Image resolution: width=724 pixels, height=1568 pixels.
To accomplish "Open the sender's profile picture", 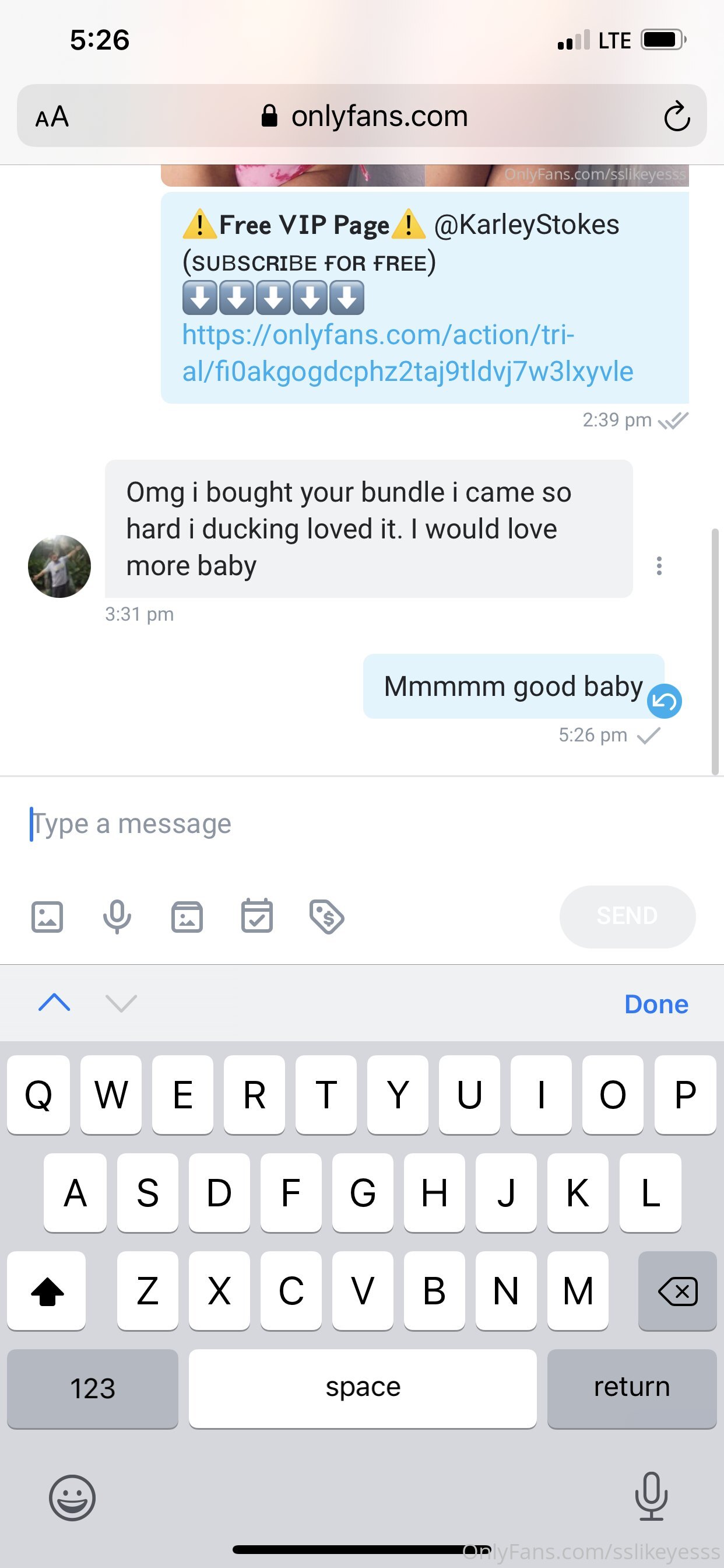I will (x=59, y=566).
